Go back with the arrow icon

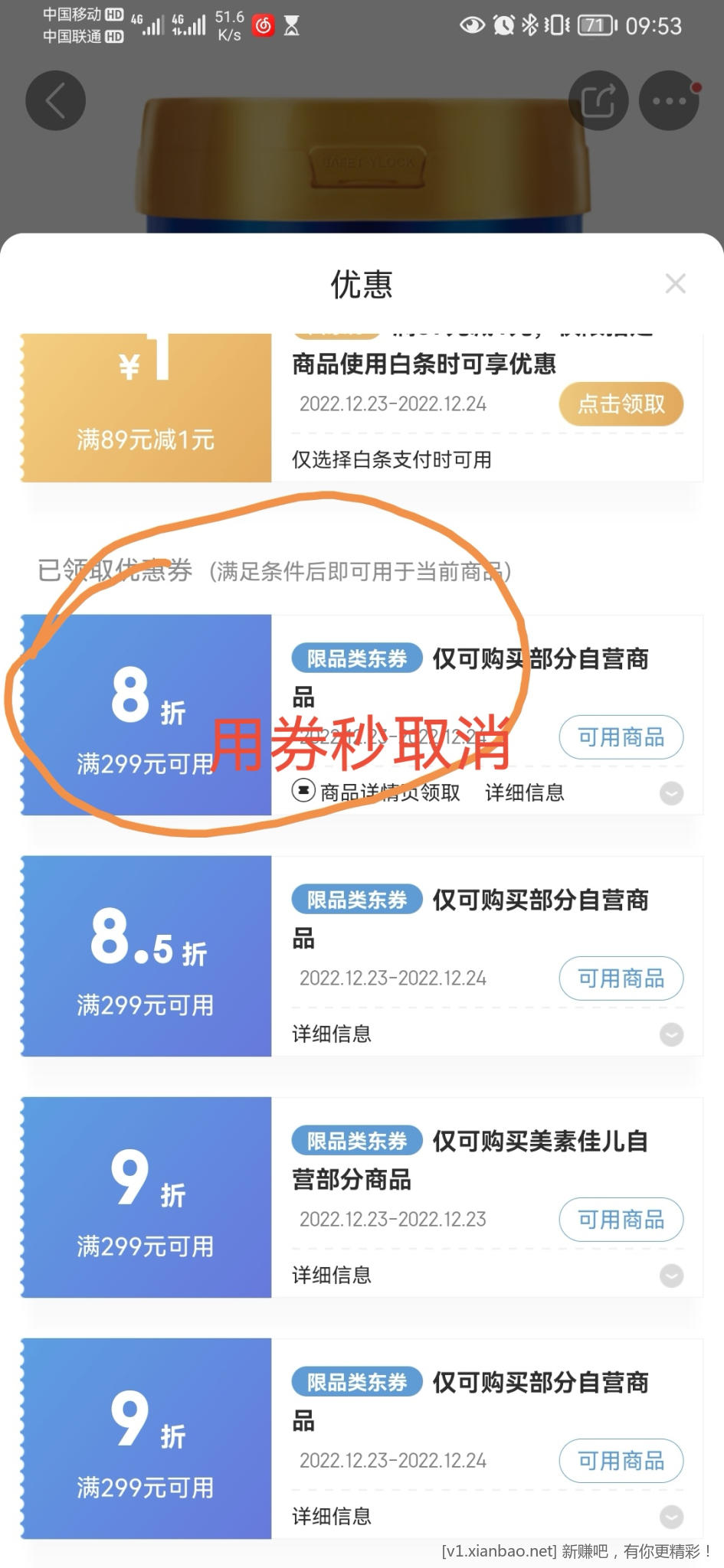(55, 100)
